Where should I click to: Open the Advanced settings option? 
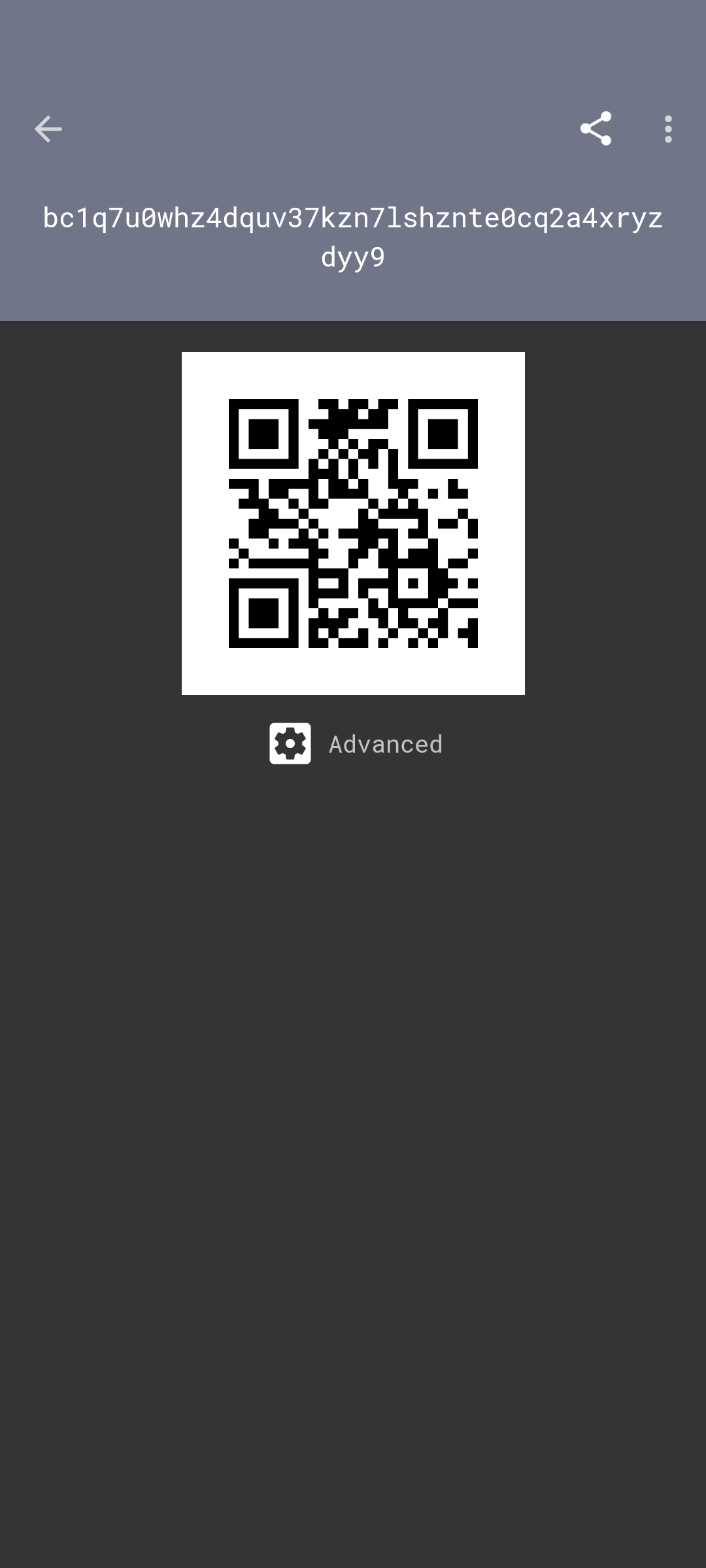click(356, 743)
